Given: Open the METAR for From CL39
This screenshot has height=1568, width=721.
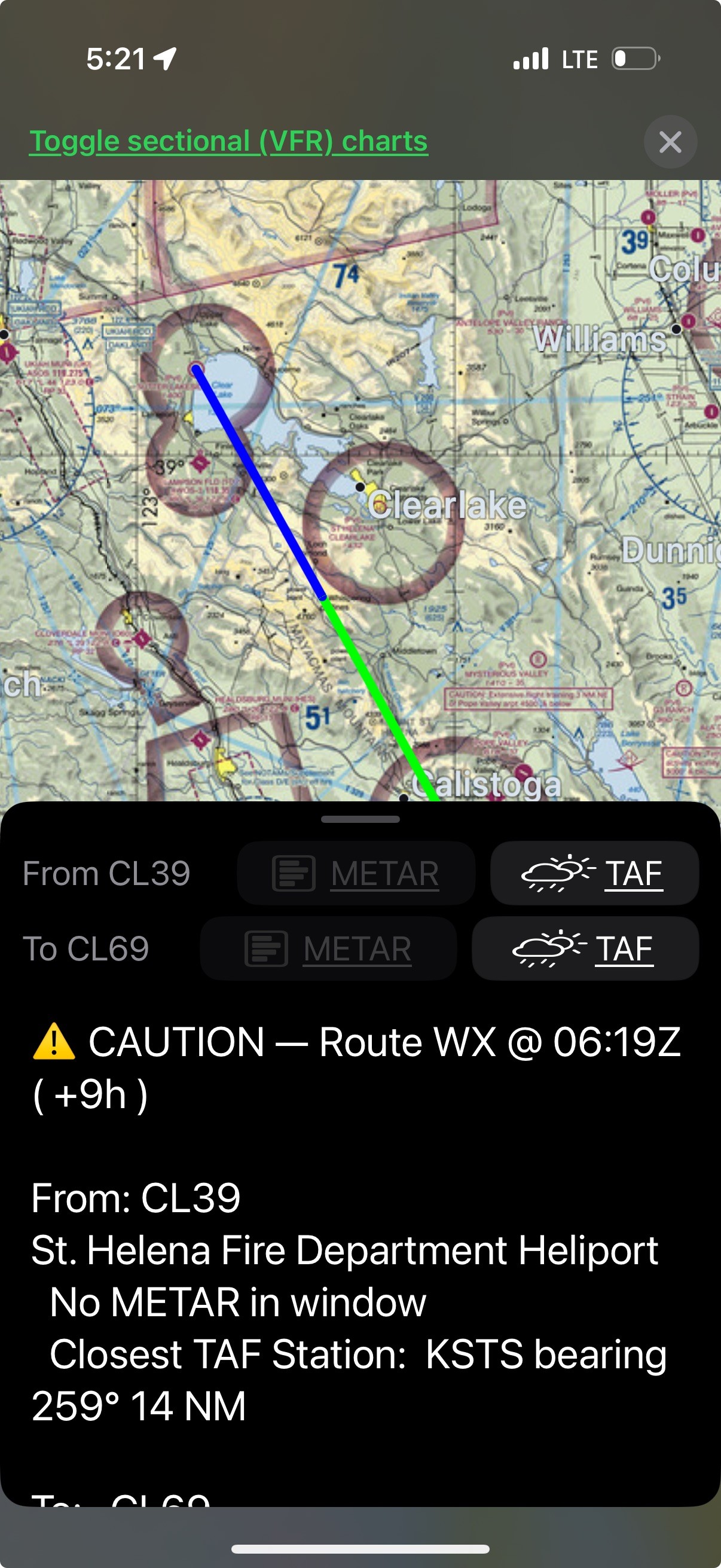Looking at the screenshot, I should 356,874.
